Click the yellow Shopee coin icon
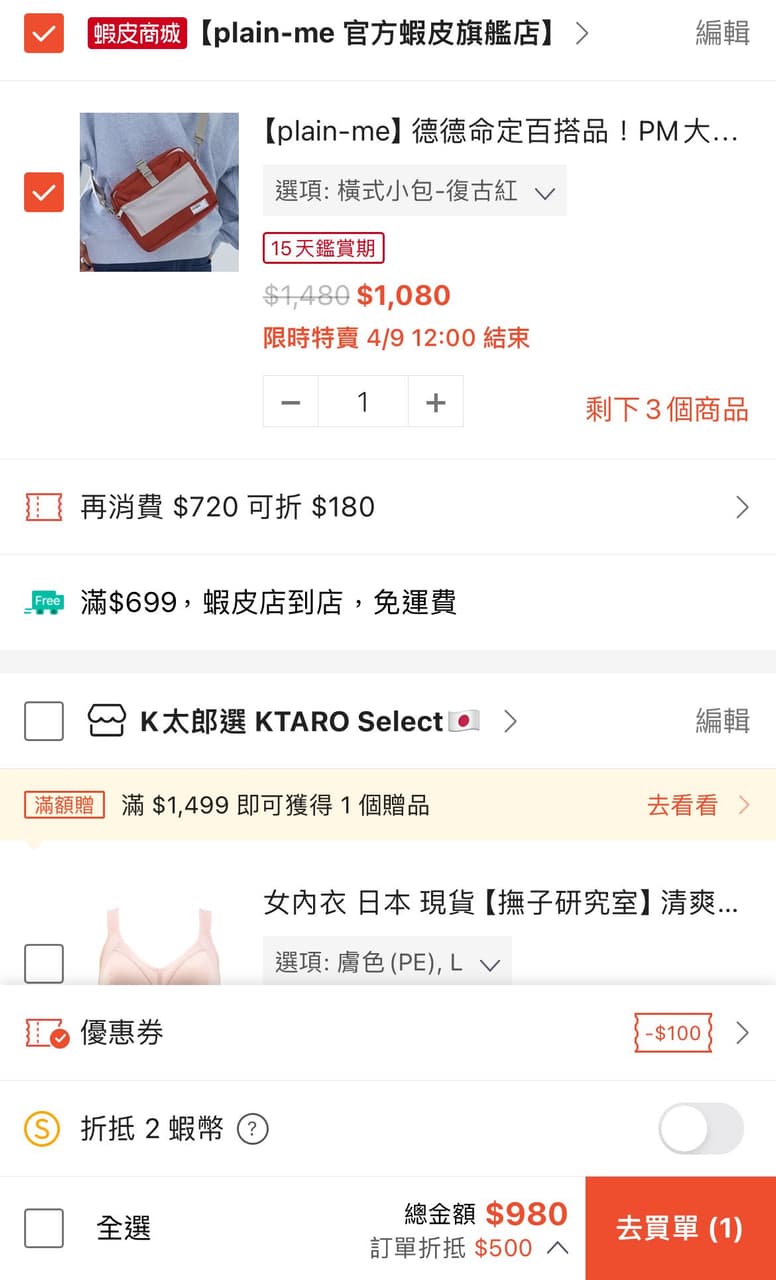This screenshot has width=776, height=1280. tap(42, 1128)
